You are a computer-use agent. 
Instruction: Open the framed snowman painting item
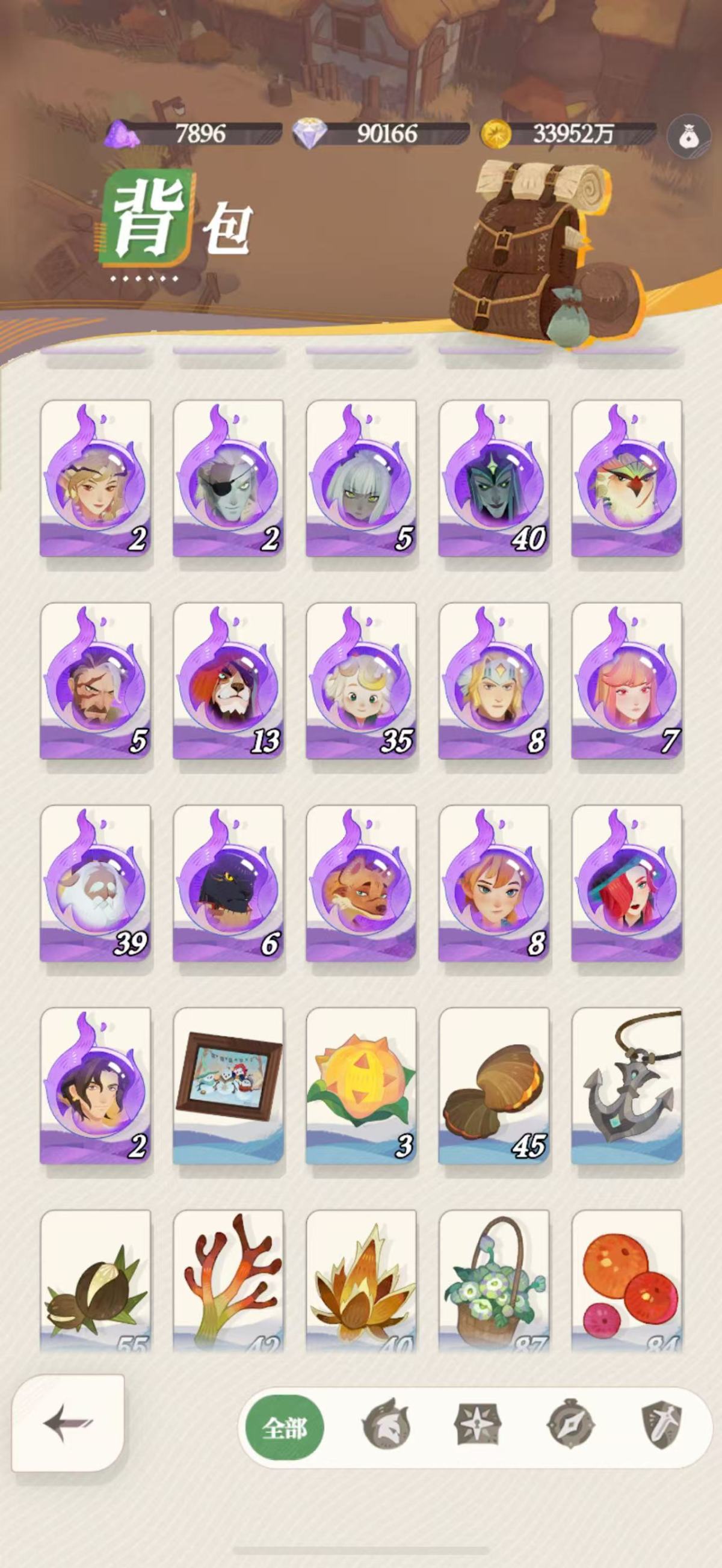228,1085
